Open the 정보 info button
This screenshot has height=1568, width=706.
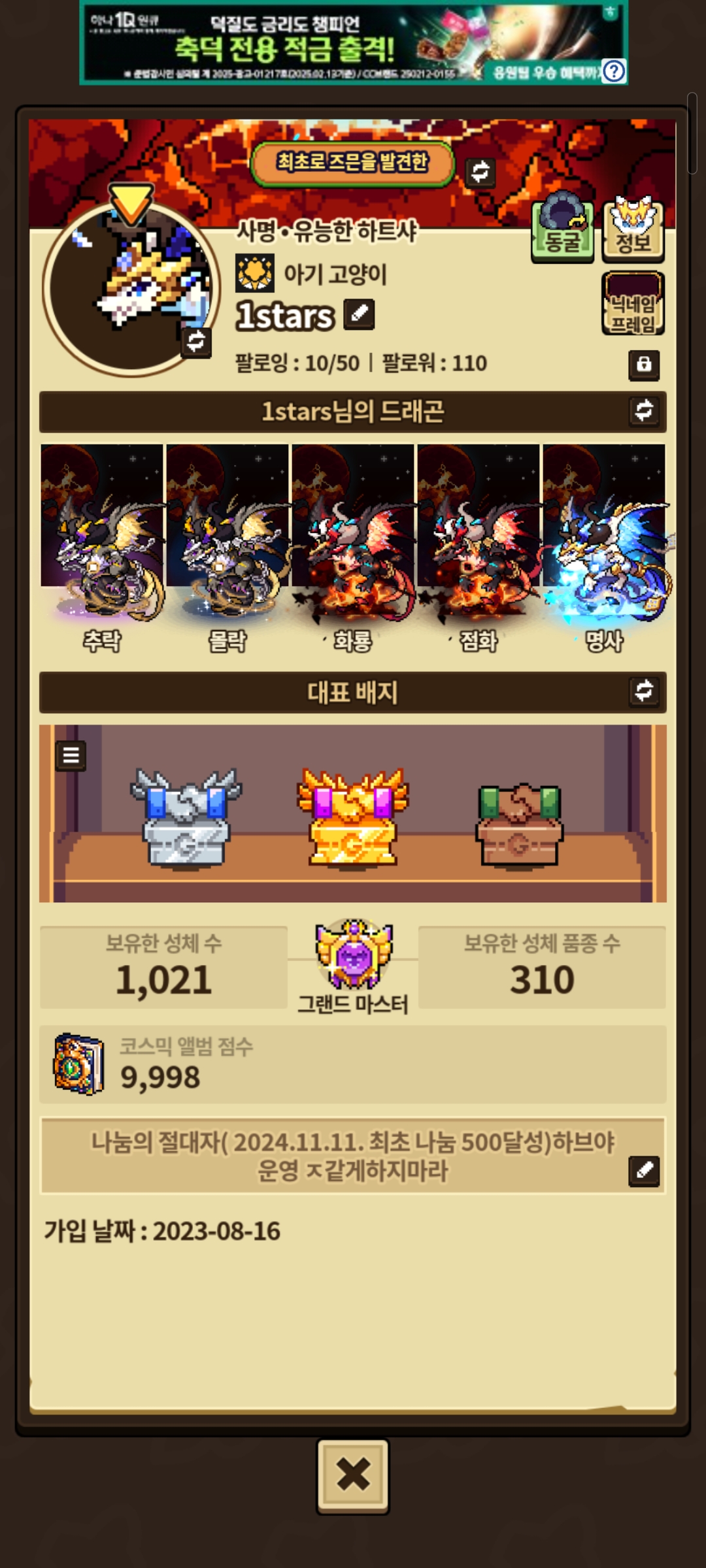point(633,229)
